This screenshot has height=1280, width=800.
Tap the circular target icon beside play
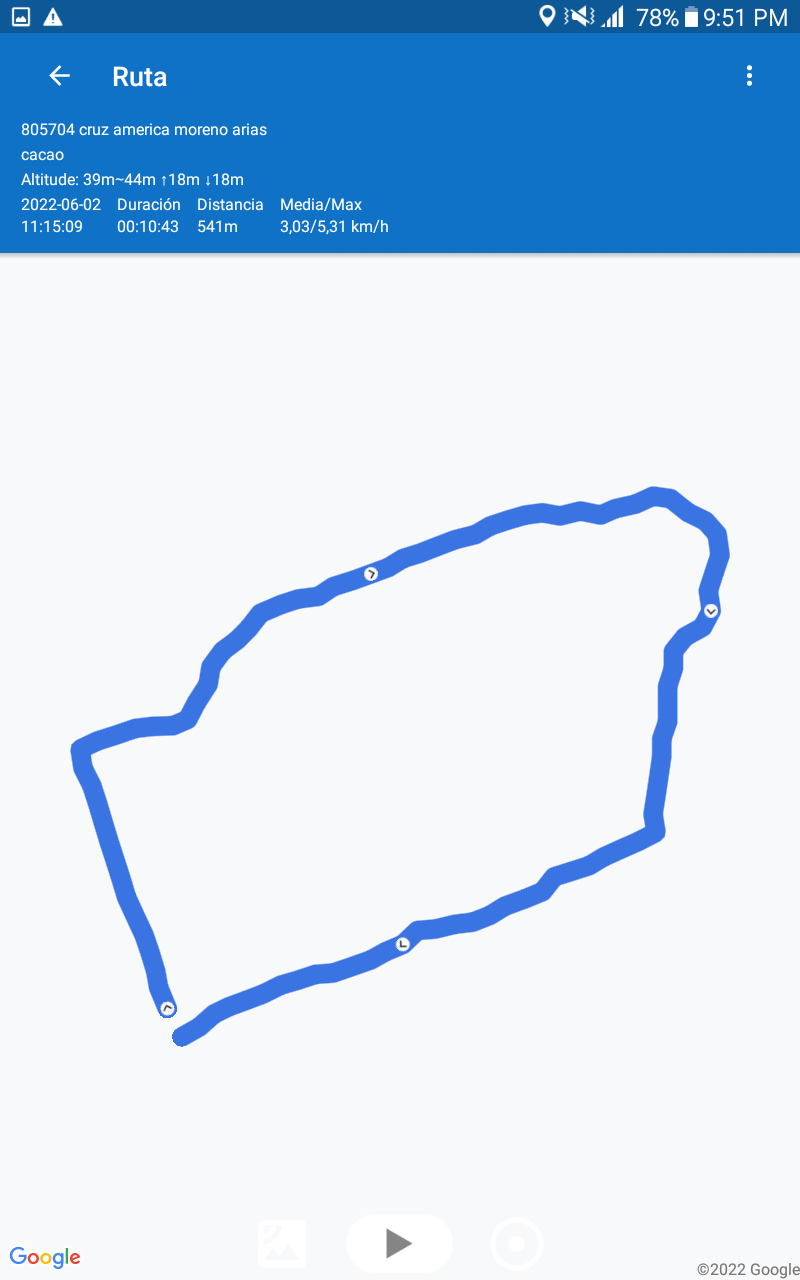[x=517, y=1244]
